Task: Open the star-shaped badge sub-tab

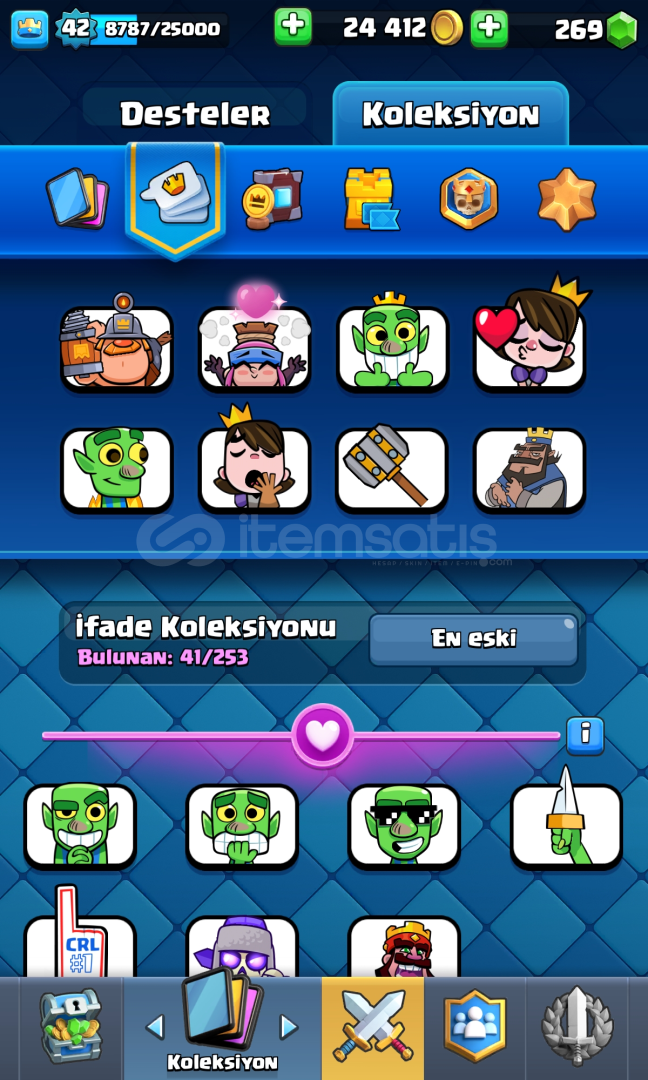Action: [566, 199]
